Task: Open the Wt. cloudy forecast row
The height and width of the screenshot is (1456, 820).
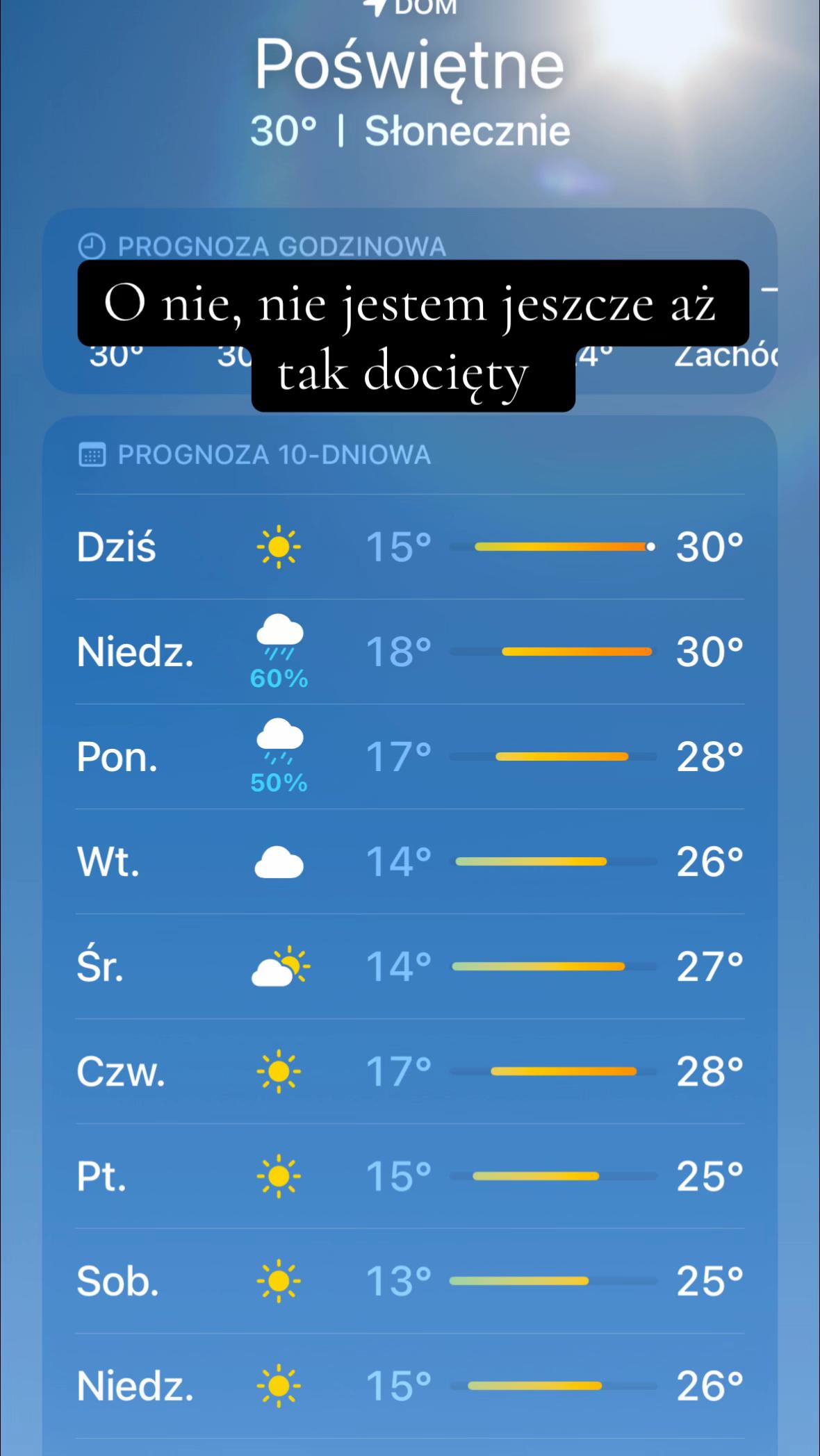Action: coord(410,861)
